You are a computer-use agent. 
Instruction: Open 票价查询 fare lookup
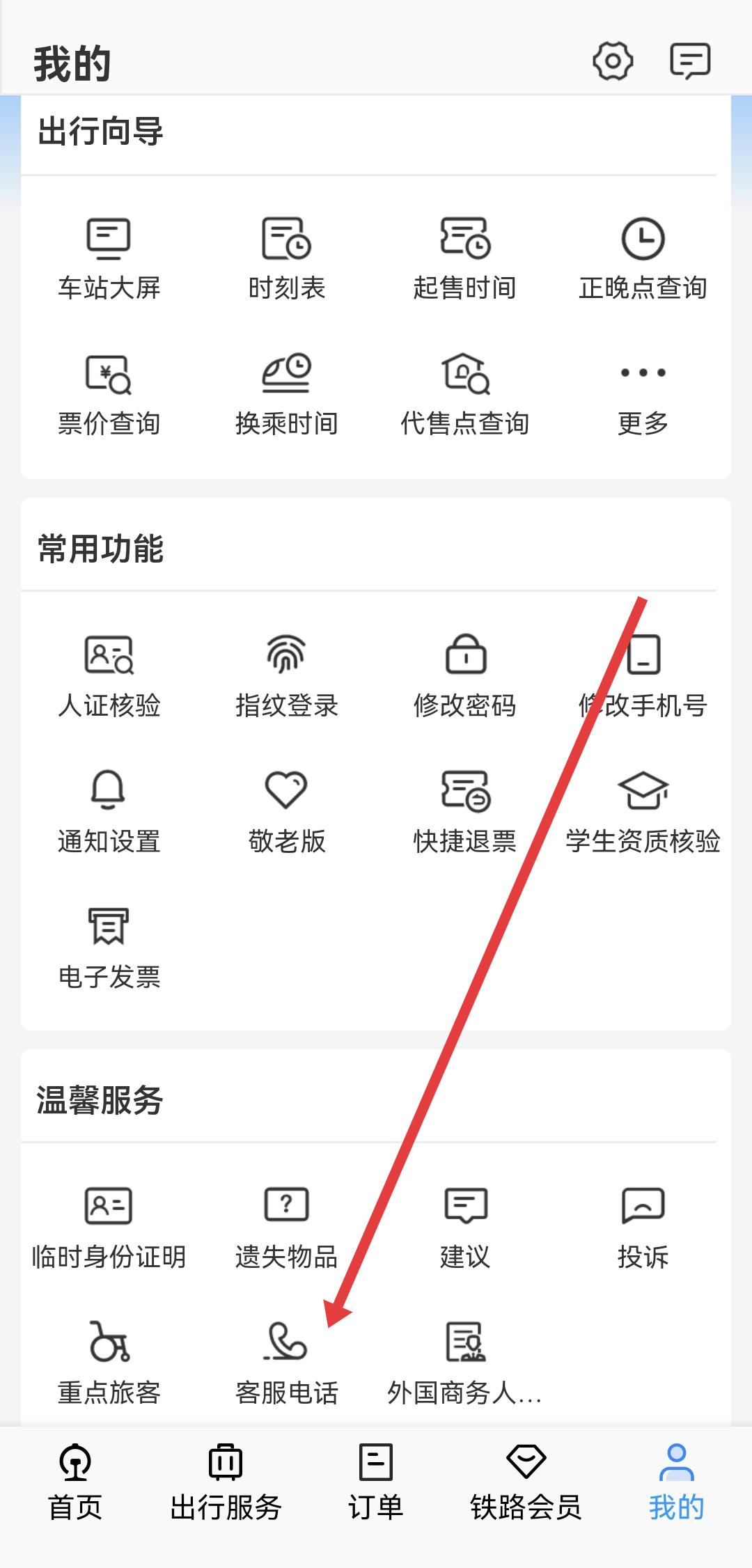point(109,393)
